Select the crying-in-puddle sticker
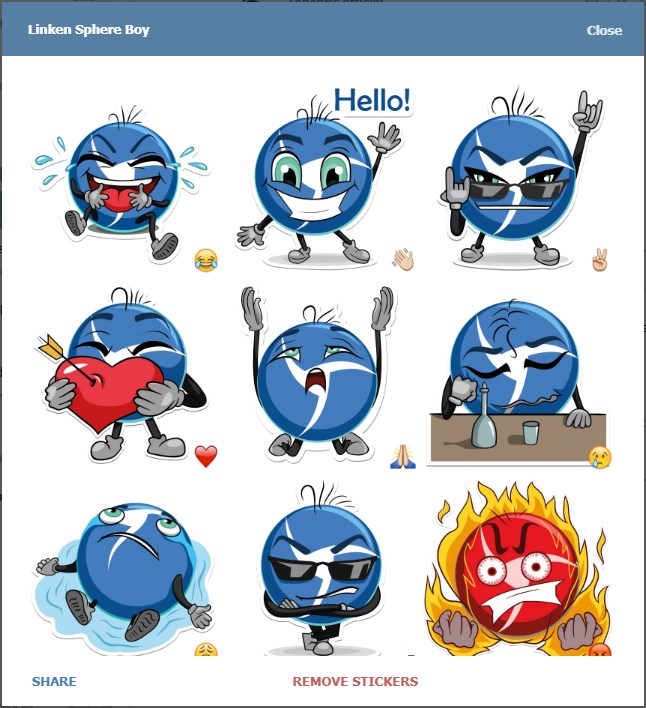Screen dimensions: 646x708 pos(122,570)
